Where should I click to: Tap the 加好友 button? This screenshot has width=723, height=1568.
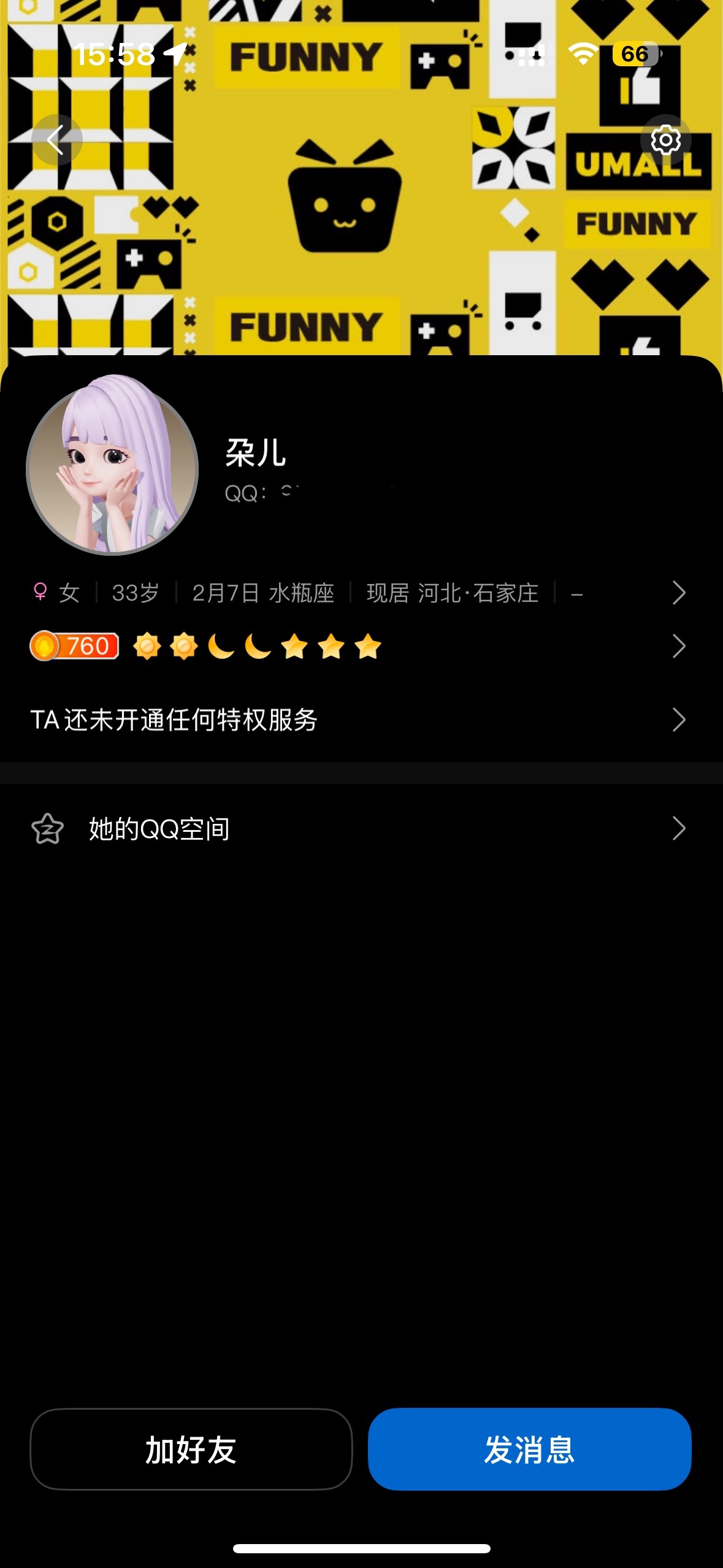191,1450
